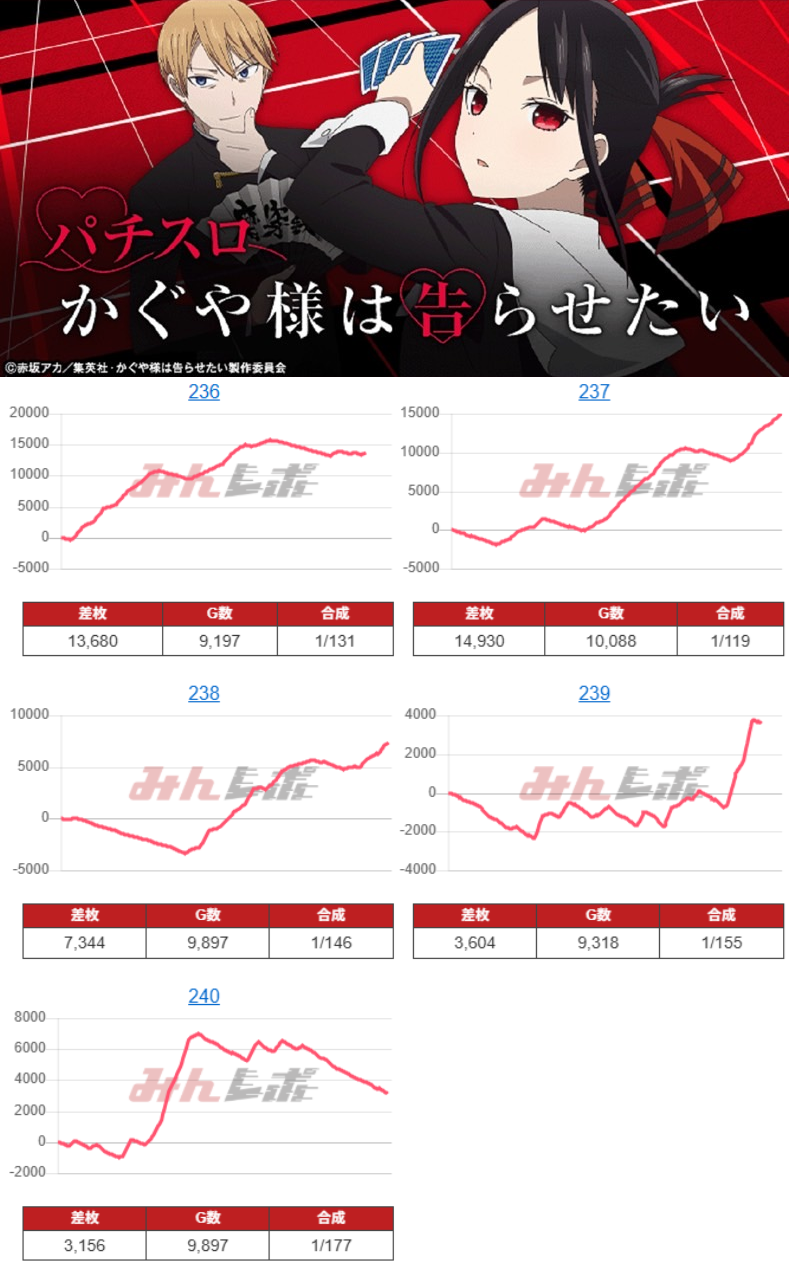Viewport: 789px width, 1267px height.
Task: Select the 239 link
Action: point(594,693)
